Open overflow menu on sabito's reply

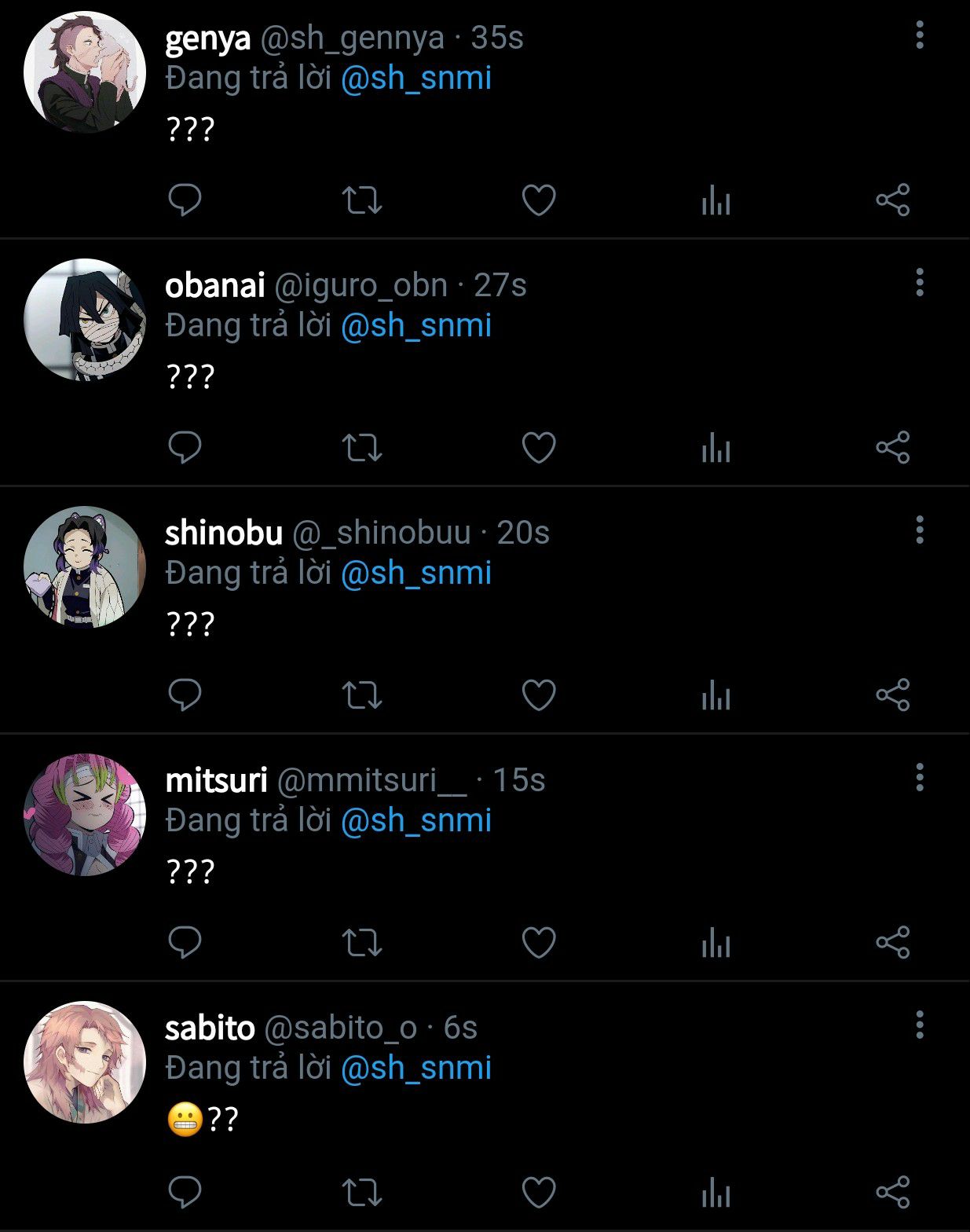click(920, 1025)
